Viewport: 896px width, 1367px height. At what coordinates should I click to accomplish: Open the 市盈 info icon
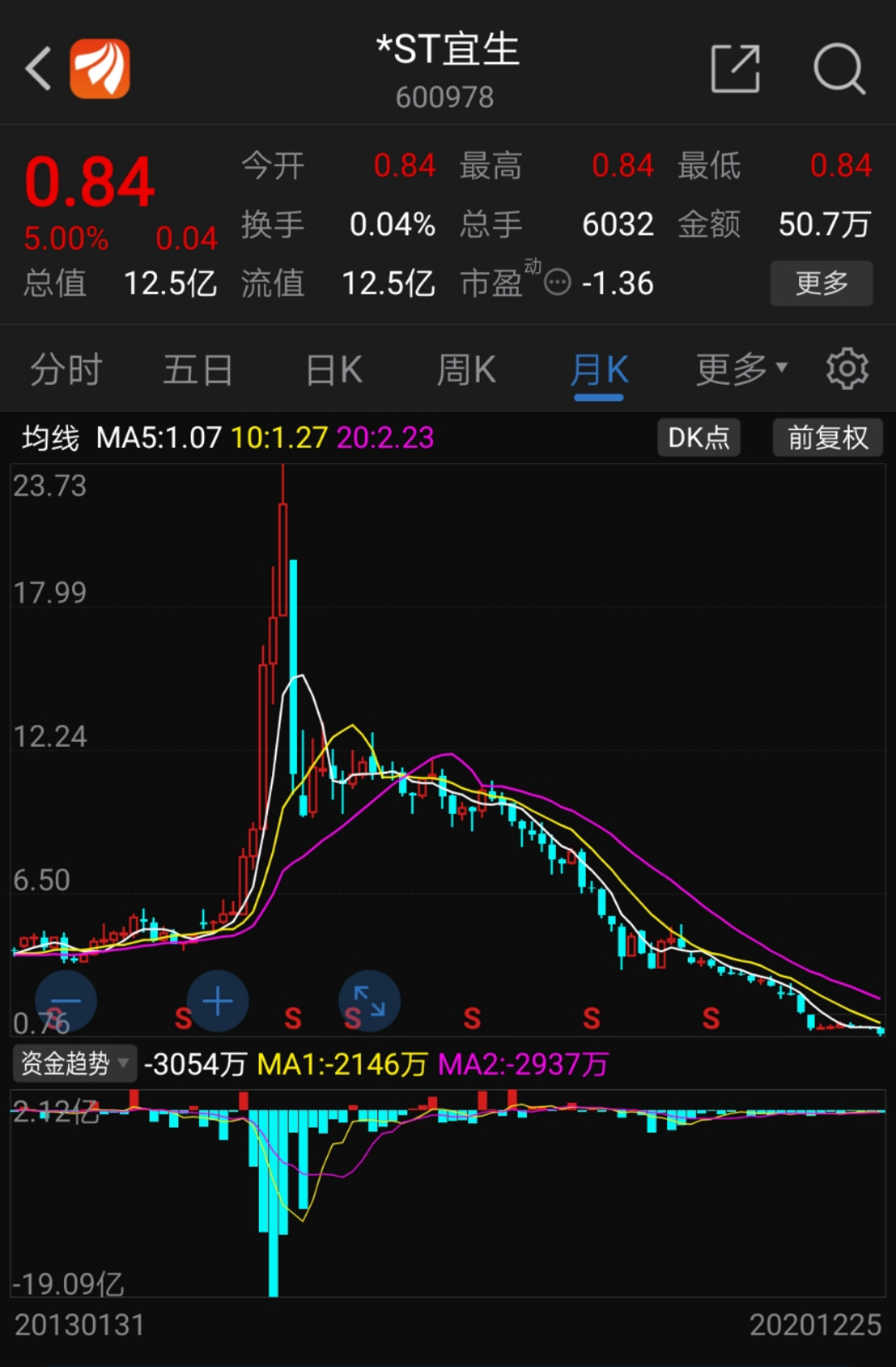pos(558,283)
